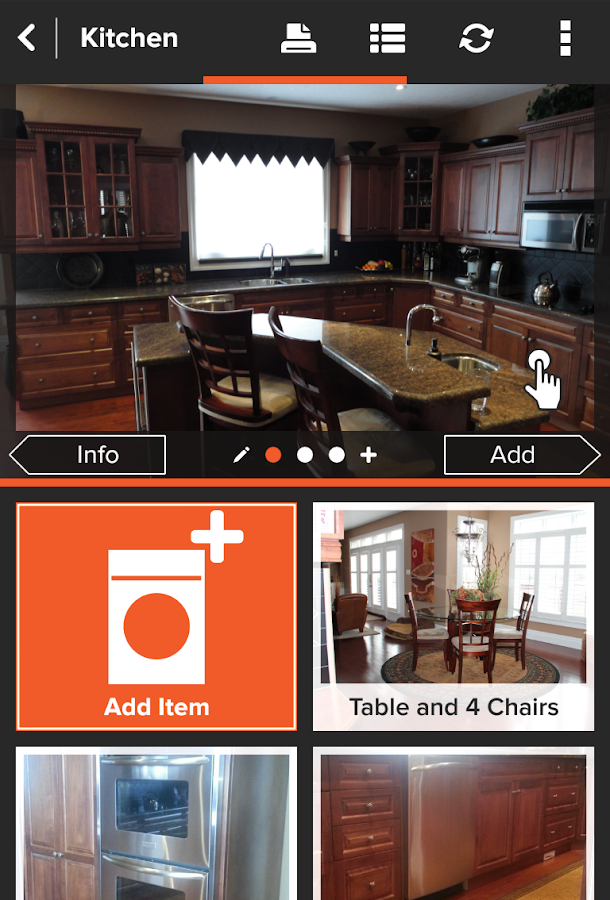Add a photo with plus icon
610x900 pixels.
pyautogui.click(x=369, y=455)
